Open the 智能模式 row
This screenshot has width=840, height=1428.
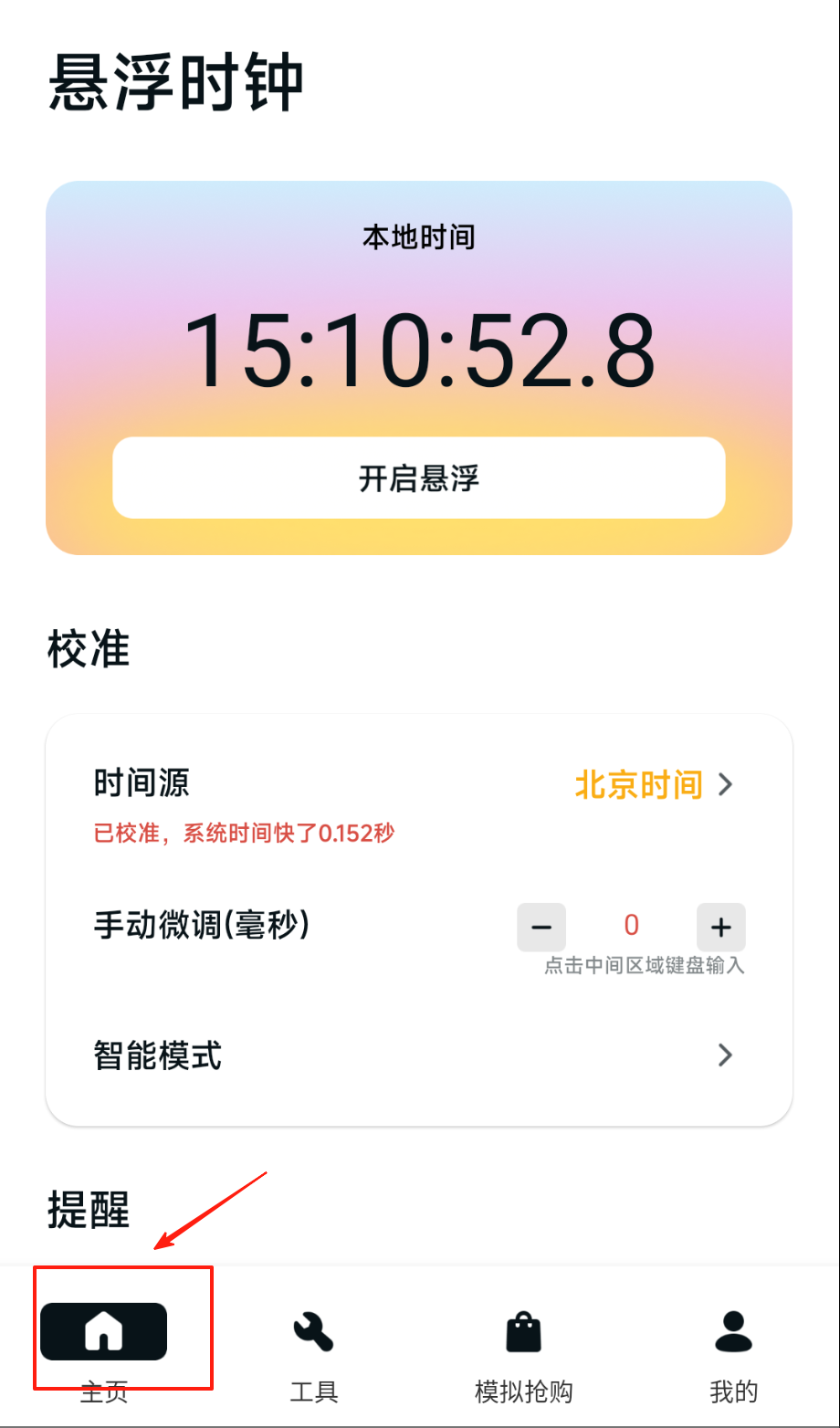point(418,1055)
